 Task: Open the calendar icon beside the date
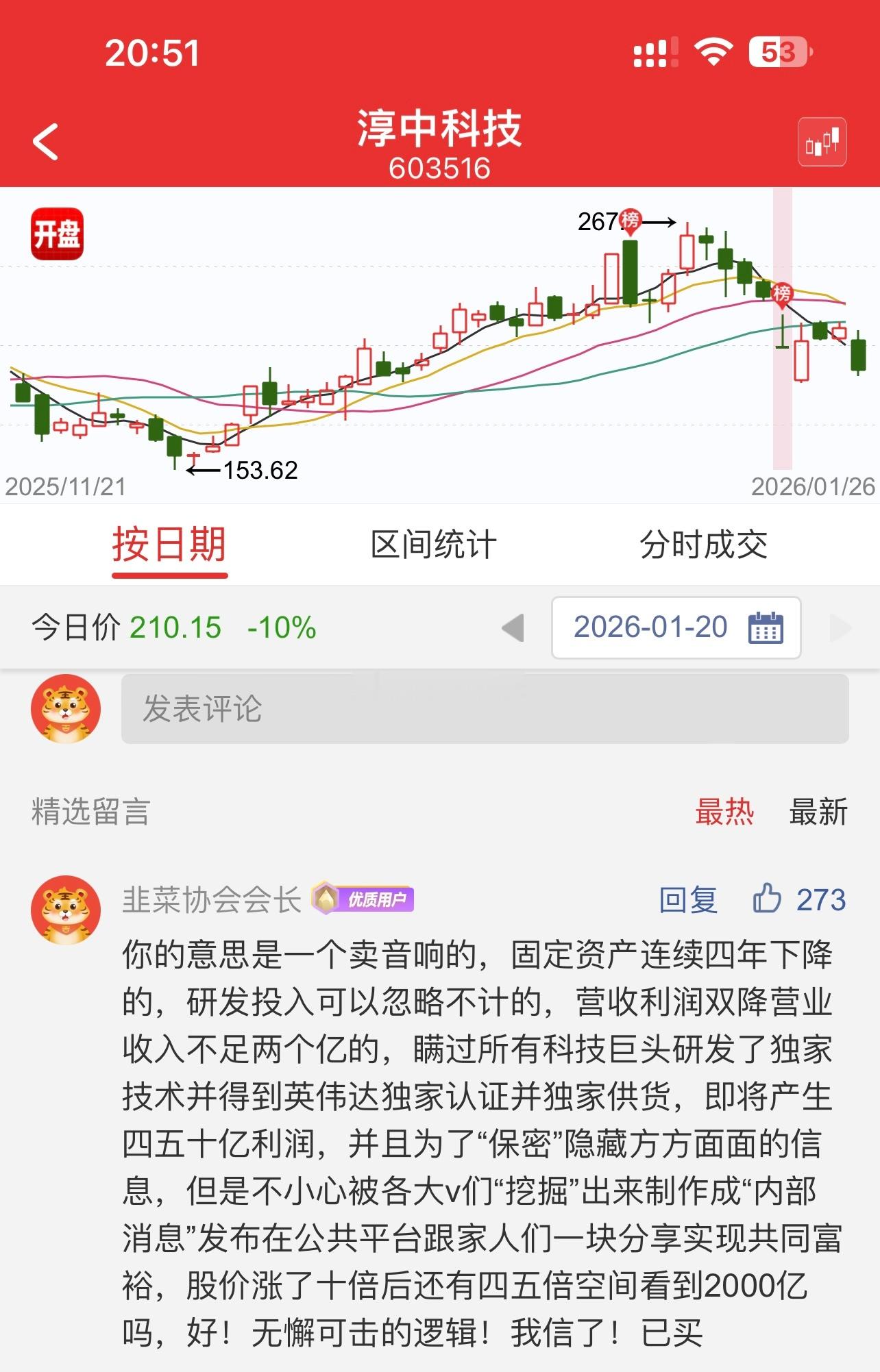[767, 627]
